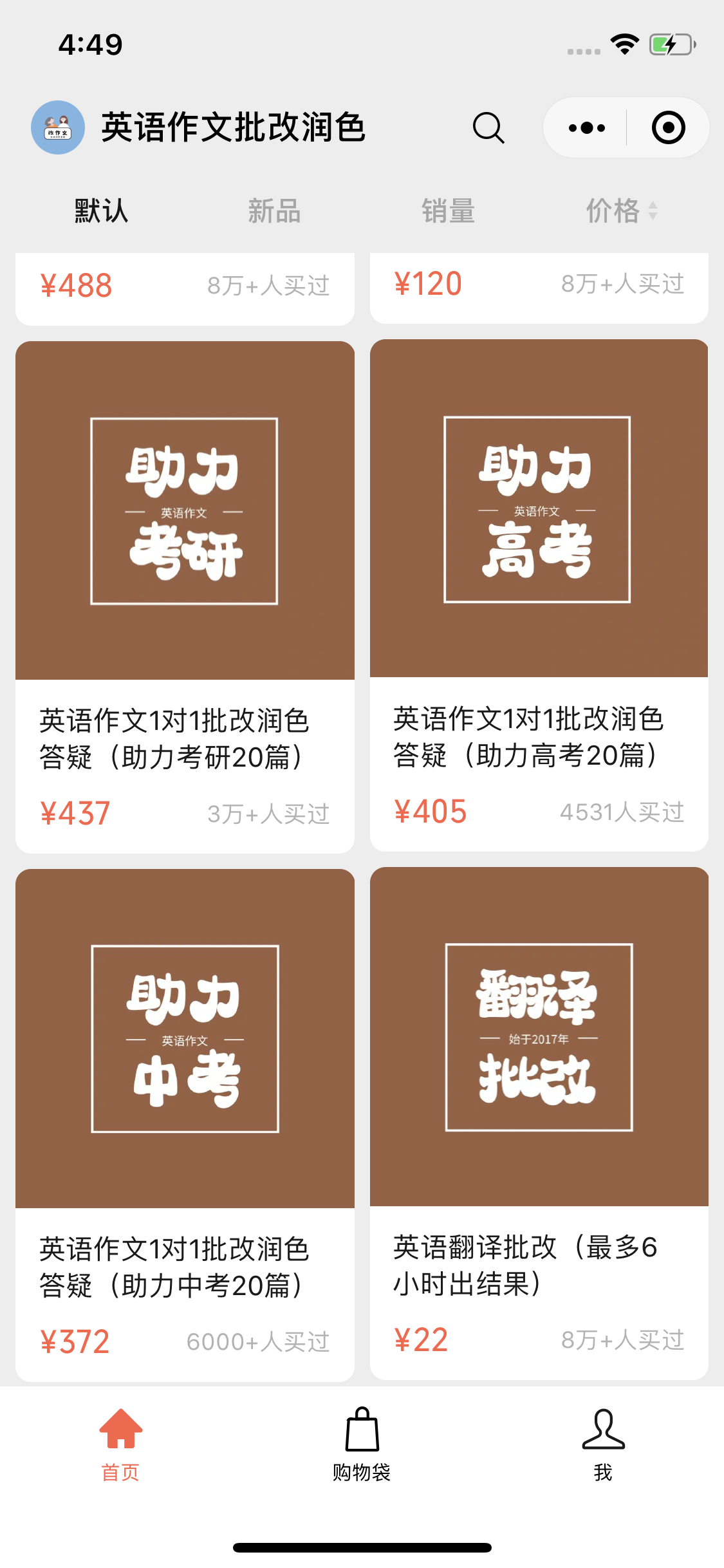This screenshot has width=724, height=1568.
Task: Switch to the 新品 sort tab
Action: click(275, 211)
